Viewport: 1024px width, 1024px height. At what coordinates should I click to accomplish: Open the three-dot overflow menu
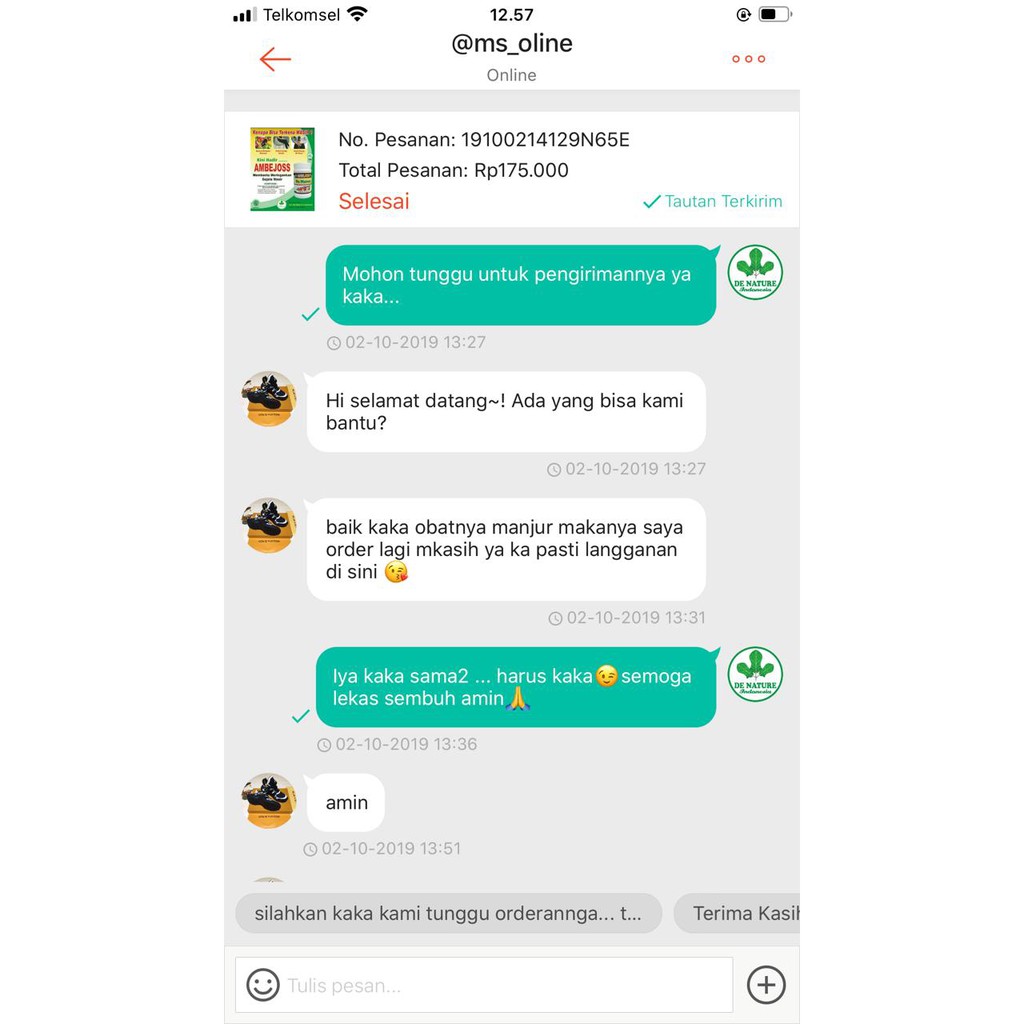point(748,59)
